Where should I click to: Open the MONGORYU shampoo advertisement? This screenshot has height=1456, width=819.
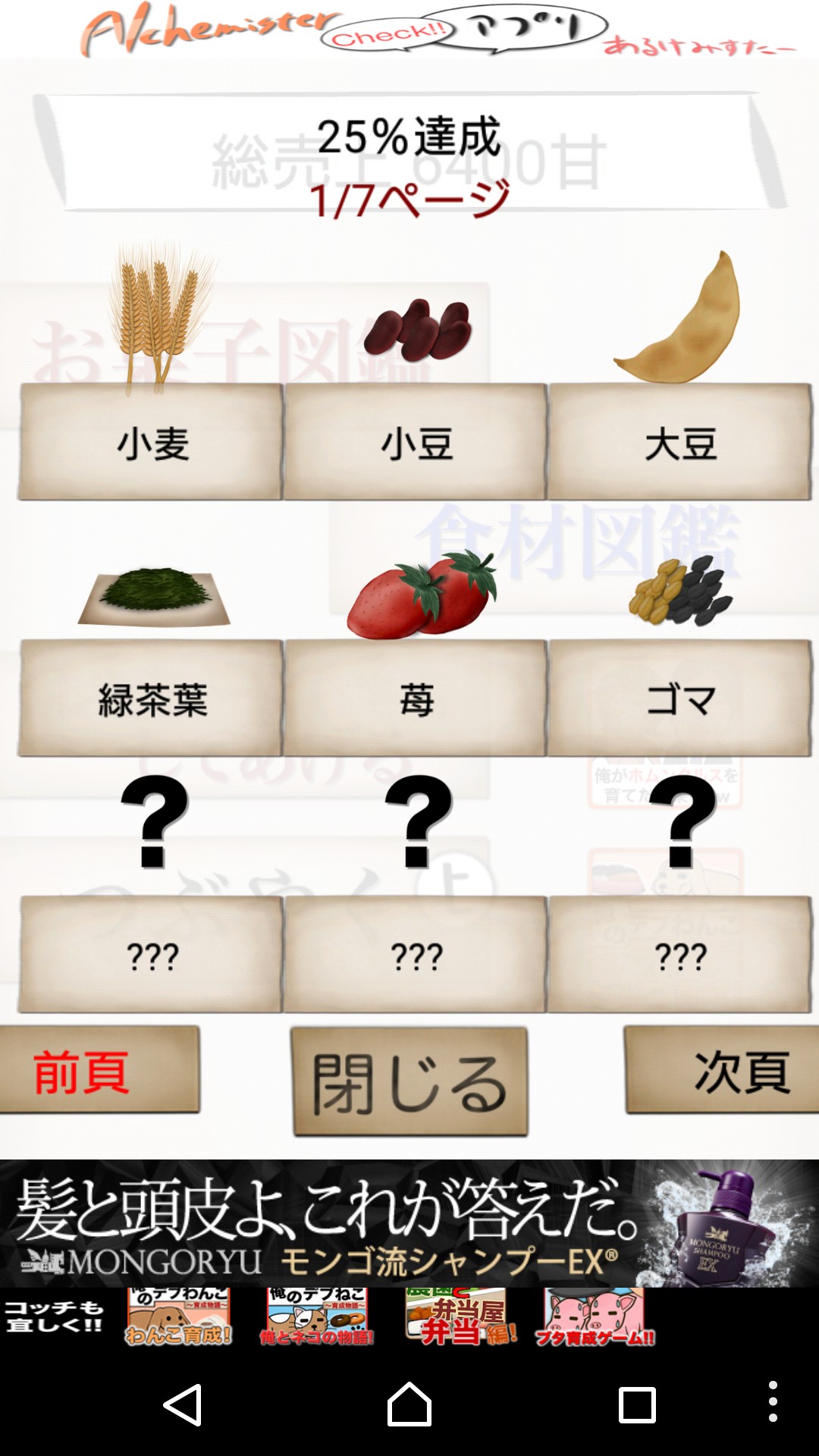[409, 1223]
